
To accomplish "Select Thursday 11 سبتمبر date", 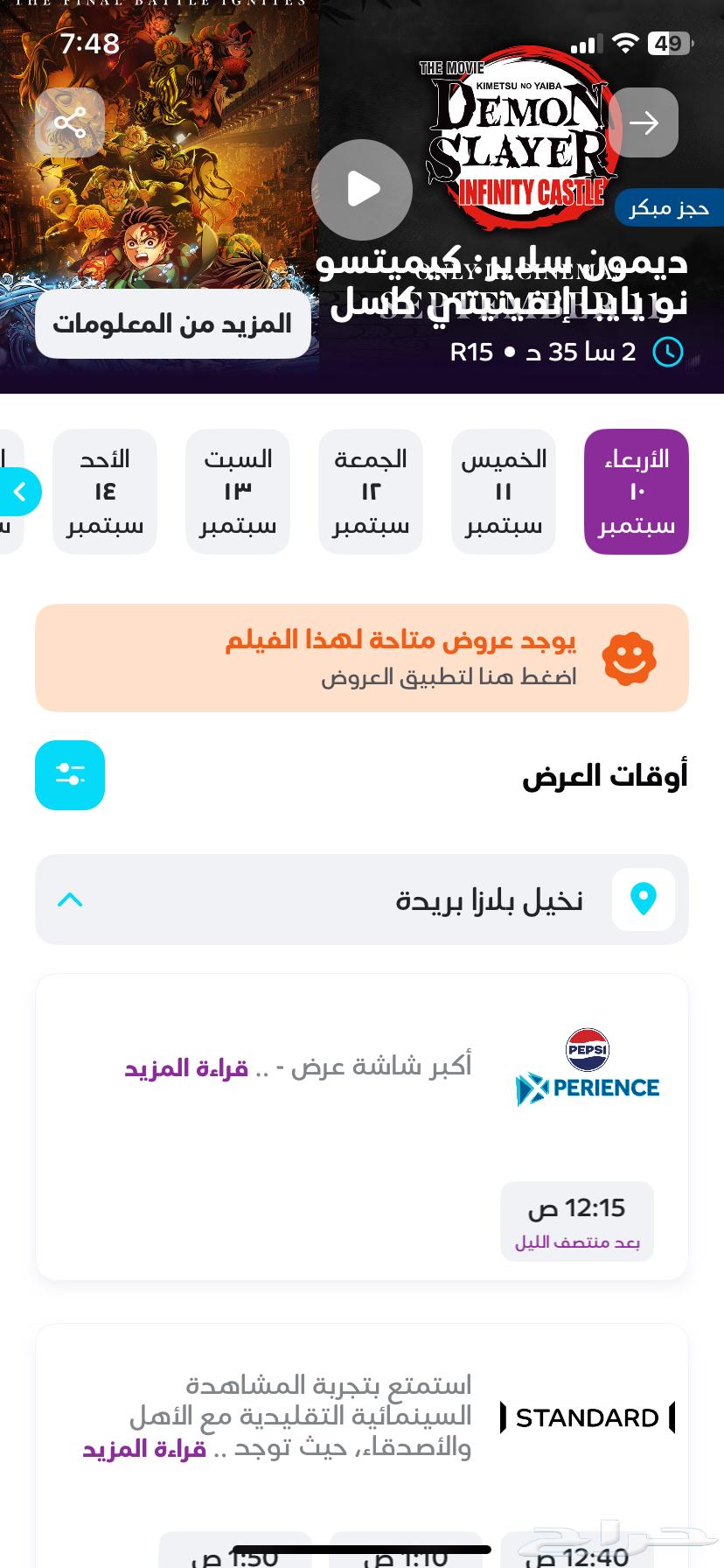I will coord(504,492).
